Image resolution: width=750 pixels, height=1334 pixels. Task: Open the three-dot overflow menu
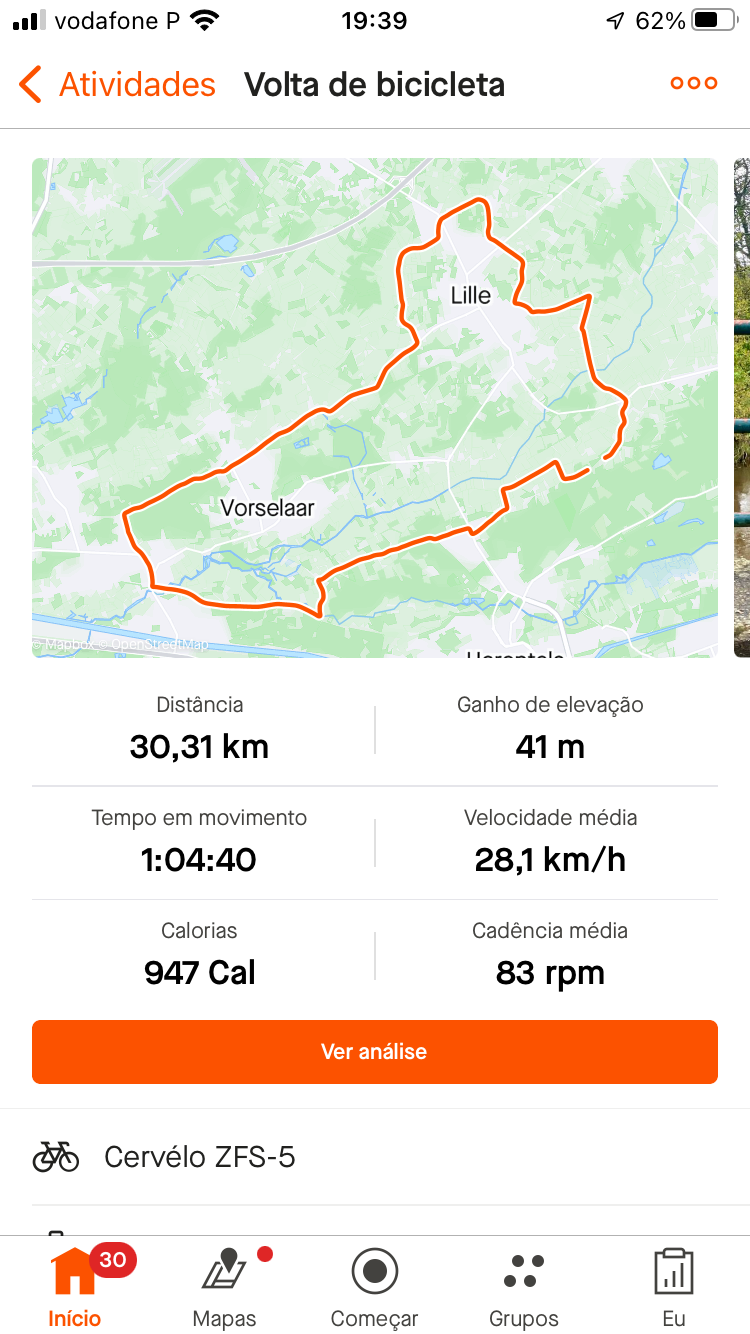tap(693, 84)
